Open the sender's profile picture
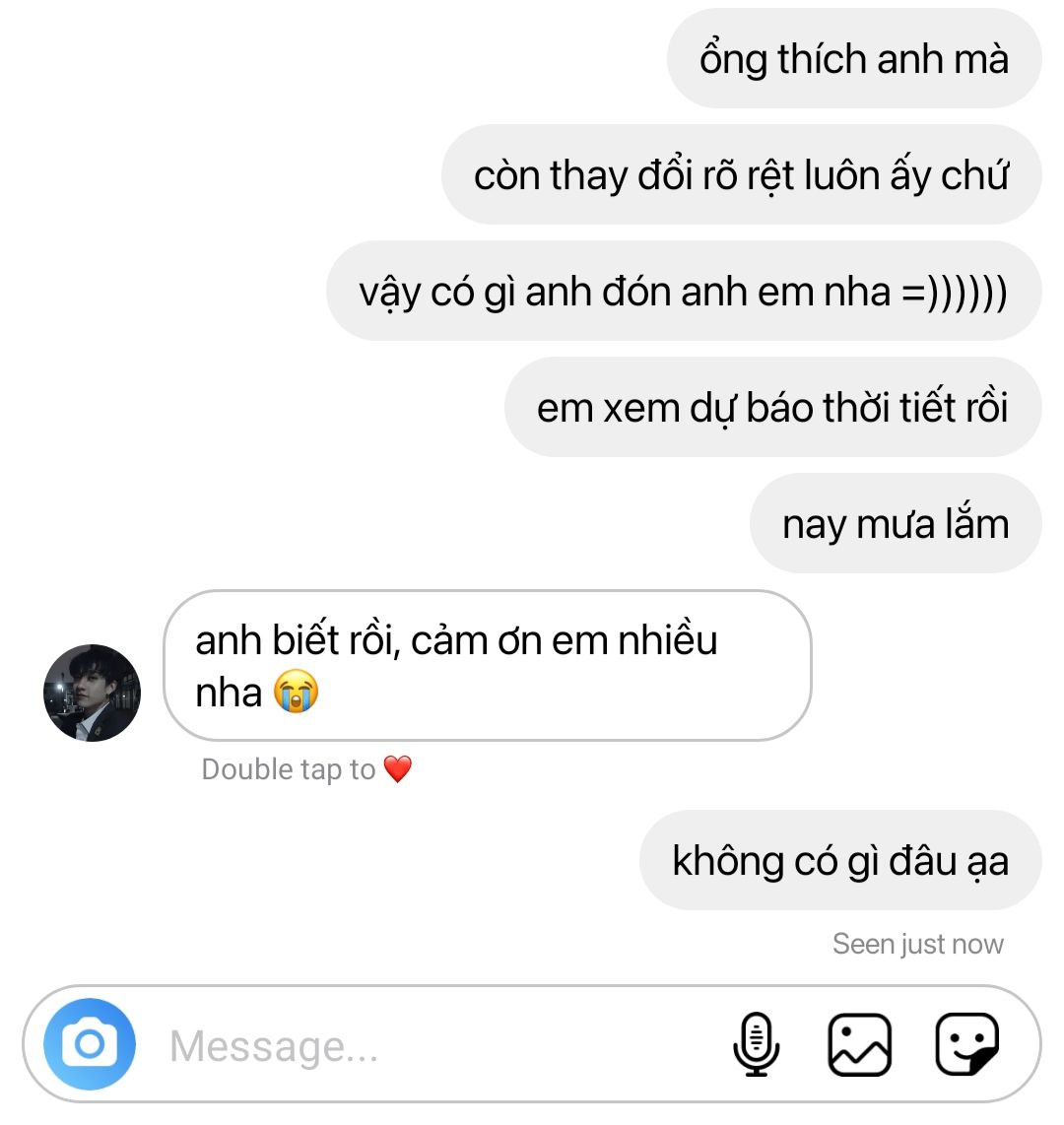 pos(93,693)
